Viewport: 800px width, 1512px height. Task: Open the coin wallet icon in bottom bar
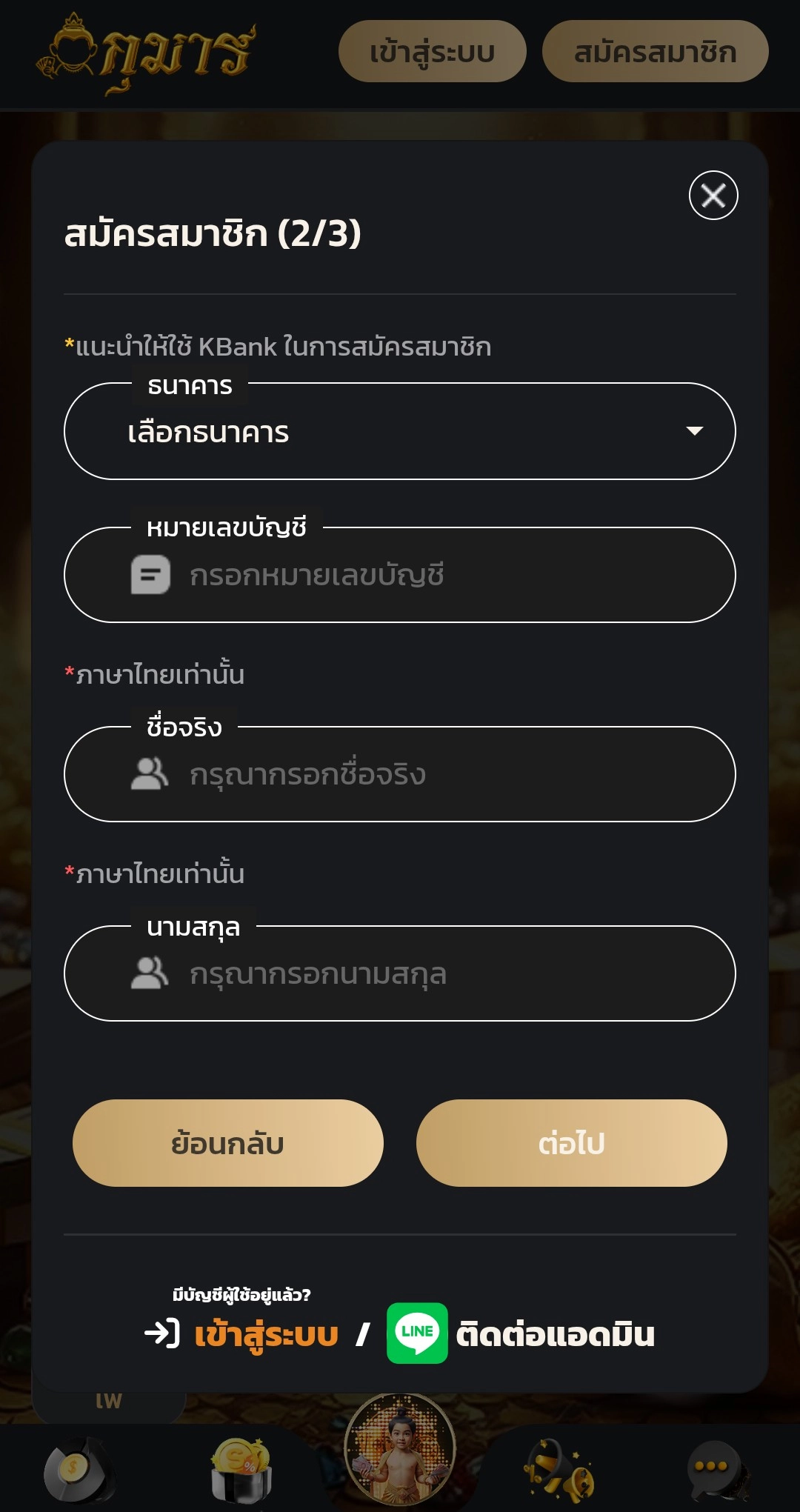tap(78, 1470)
